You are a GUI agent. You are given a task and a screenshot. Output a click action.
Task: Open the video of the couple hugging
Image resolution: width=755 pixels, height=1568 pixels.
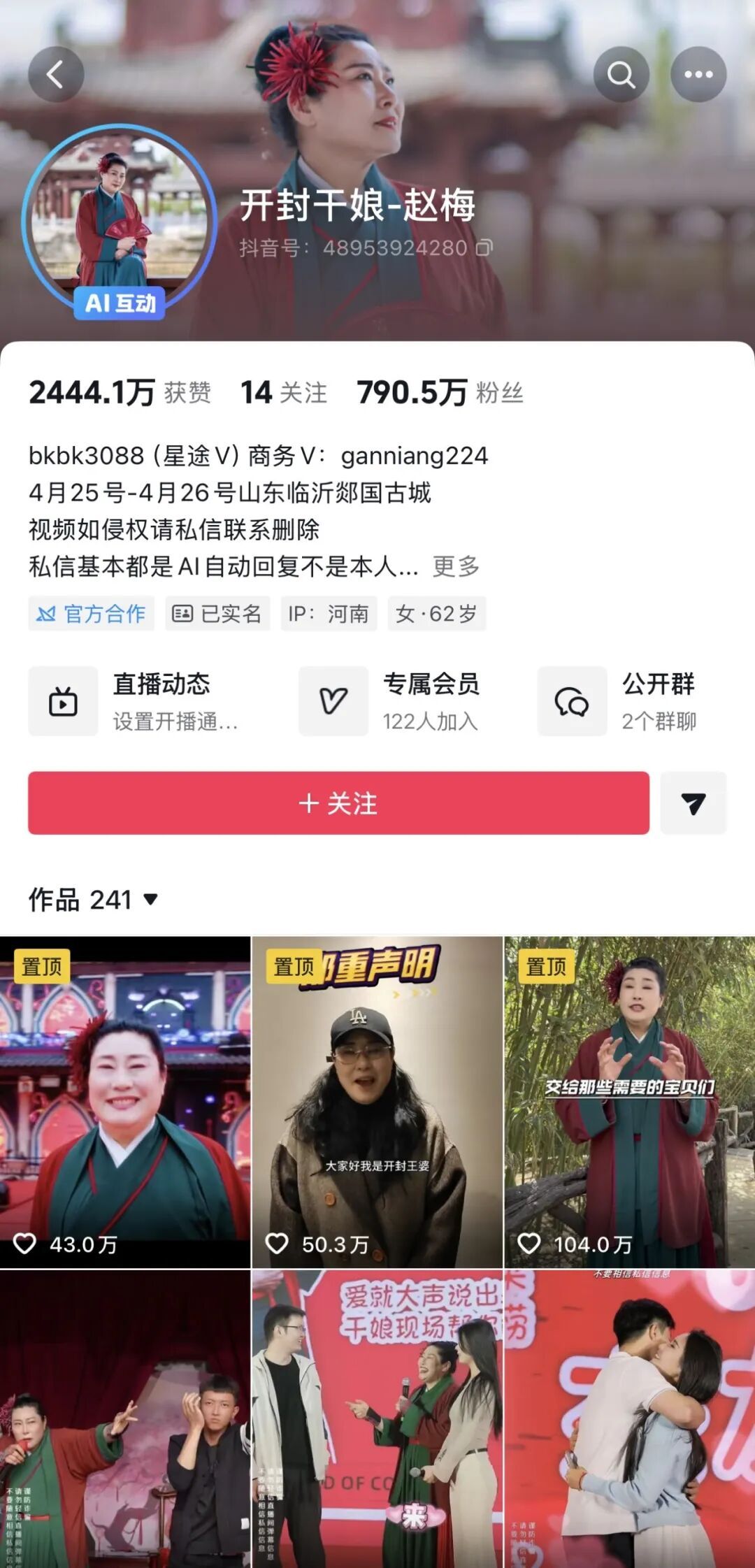[629, 1419]
